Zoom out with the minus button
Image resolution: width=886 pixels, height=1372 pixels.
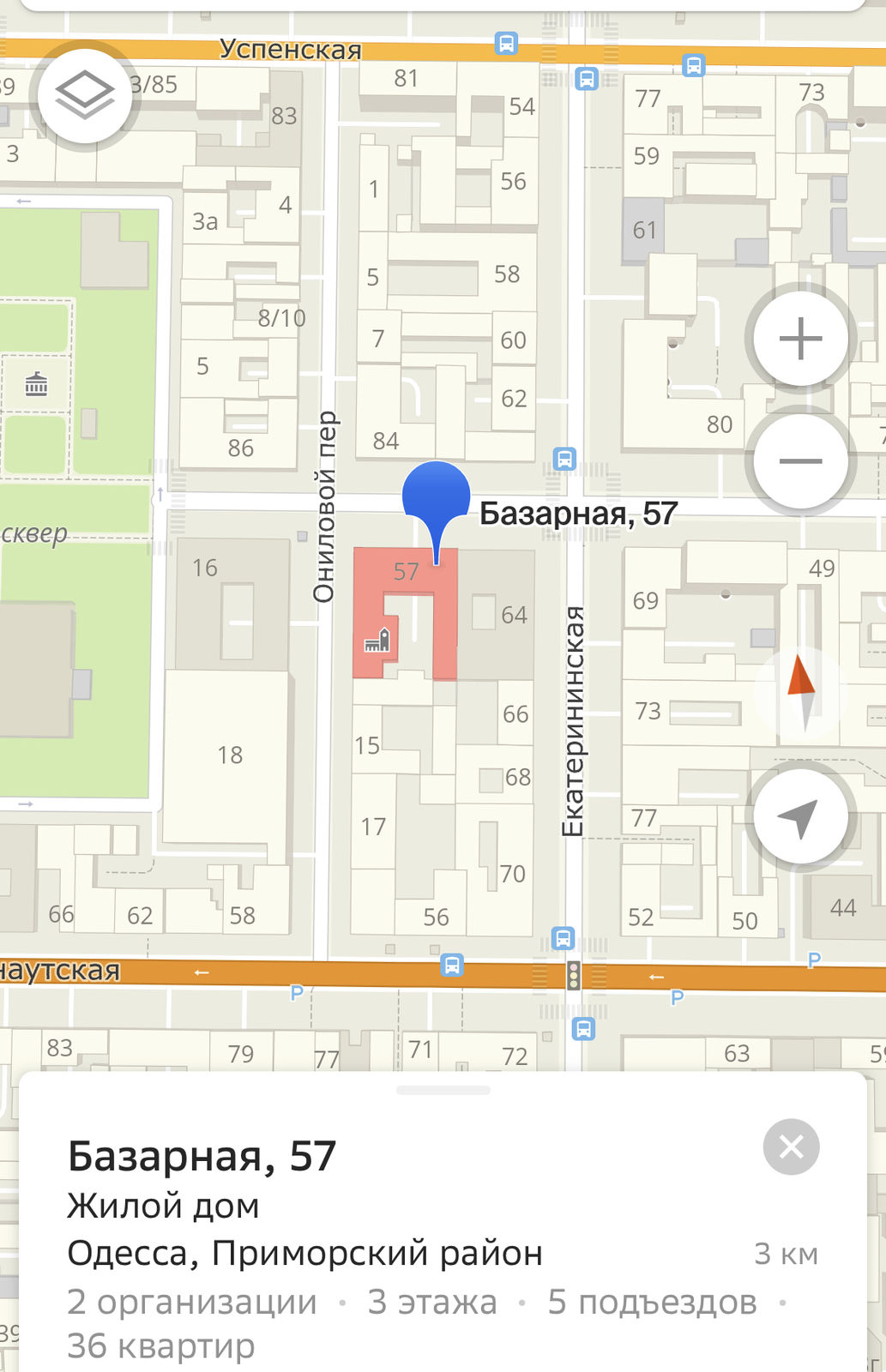[x=800, y=461]
